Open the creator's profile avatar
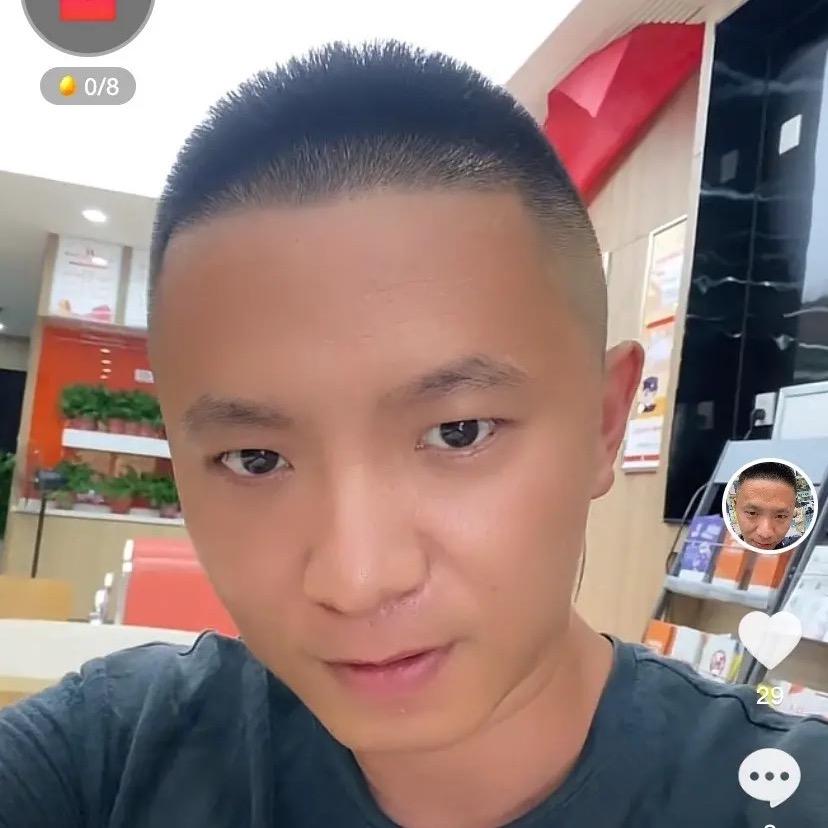Screen dimensions: 828x828 point(769,506)
